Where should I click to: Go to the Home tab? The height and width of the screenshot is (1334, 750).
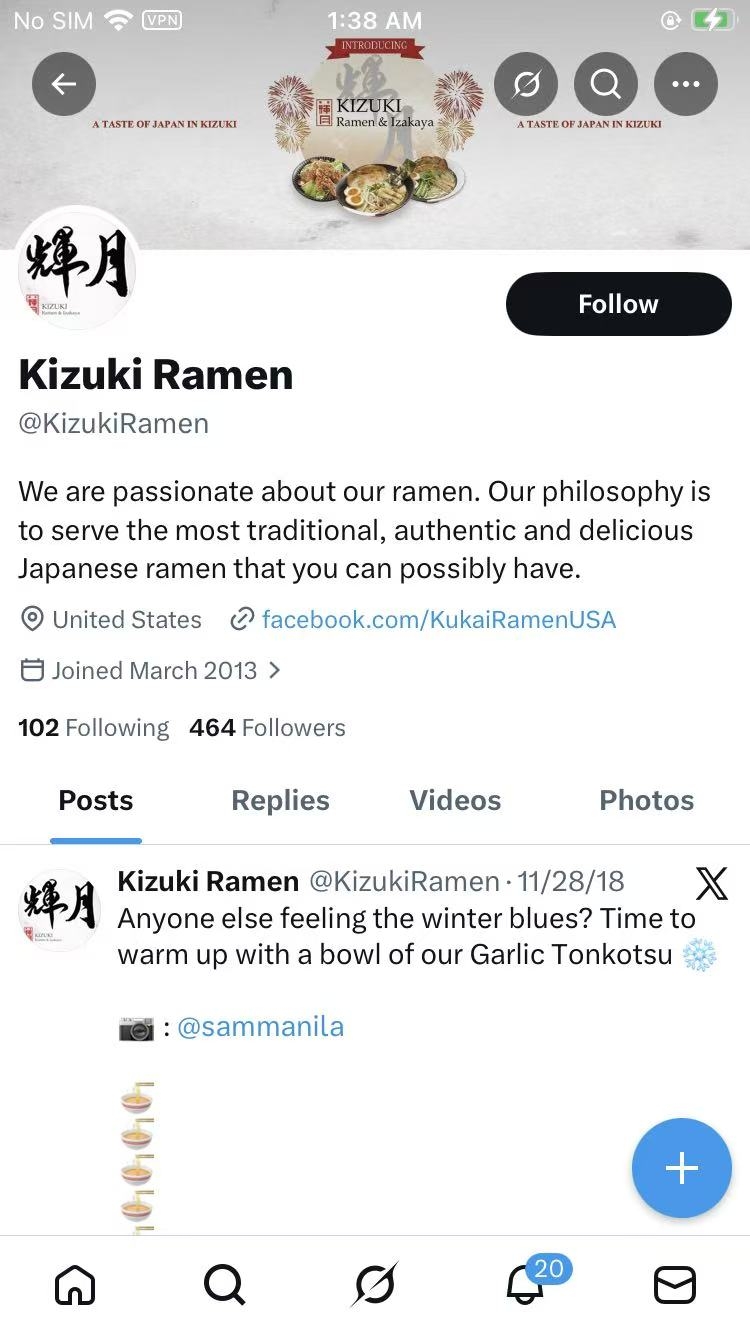click(x=75, y=1285)
